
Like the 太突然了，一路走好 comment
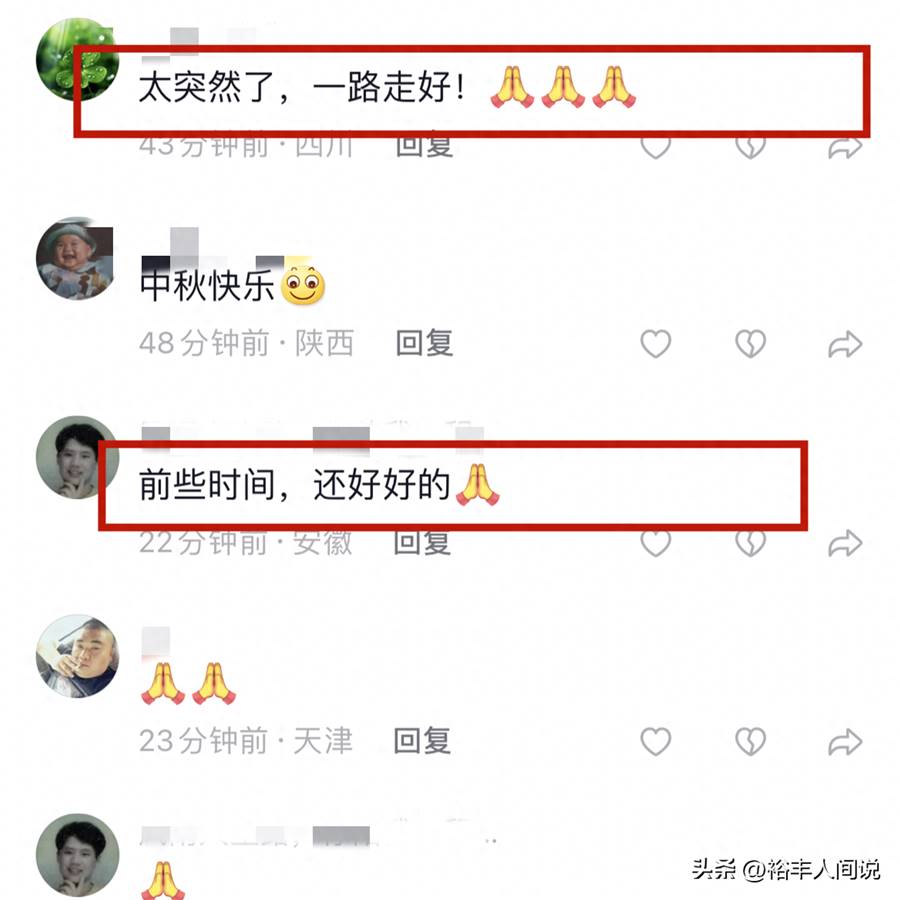tap(655, 148)
